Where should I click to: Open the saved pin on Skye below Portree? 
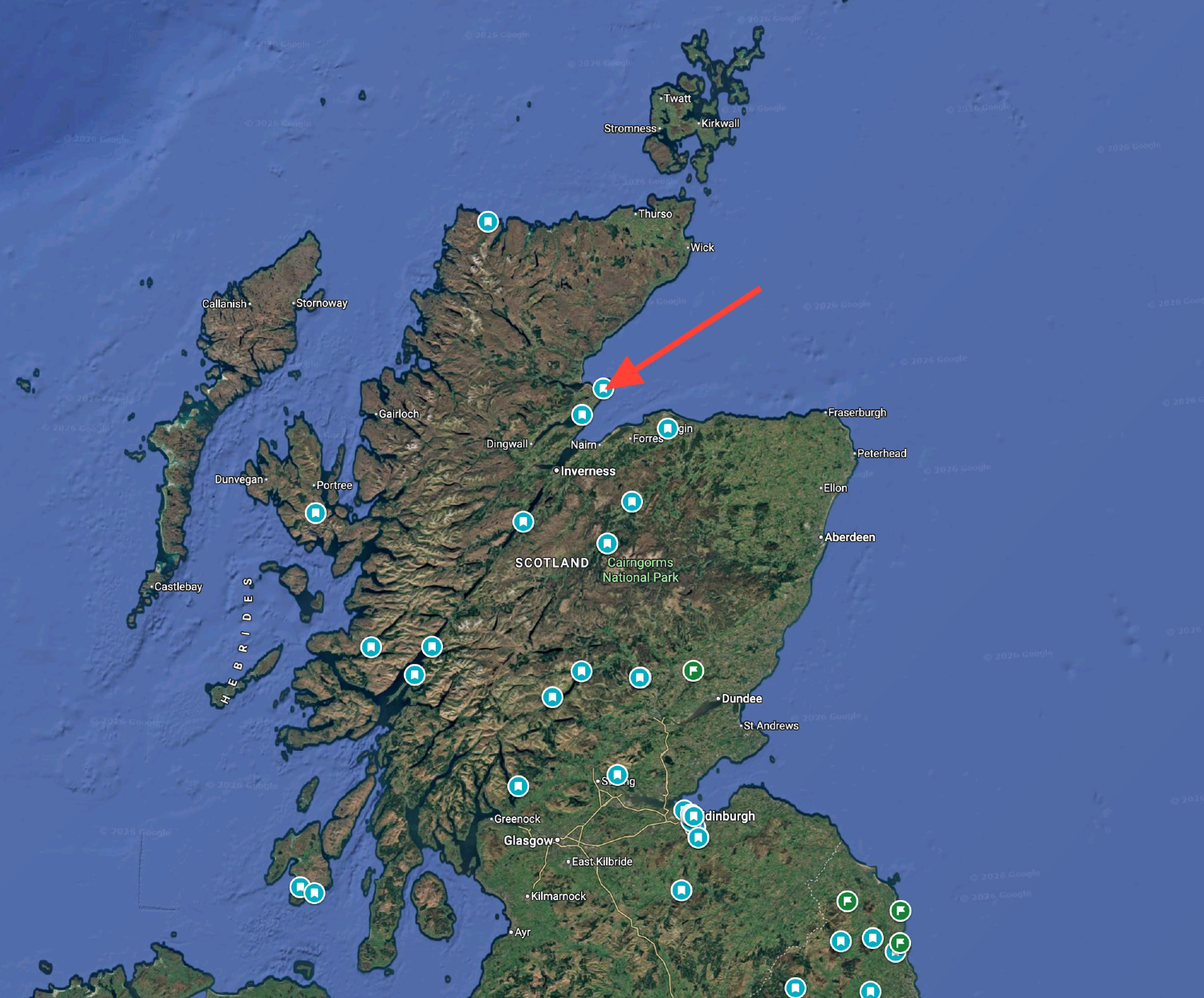[x=315, y=512]
